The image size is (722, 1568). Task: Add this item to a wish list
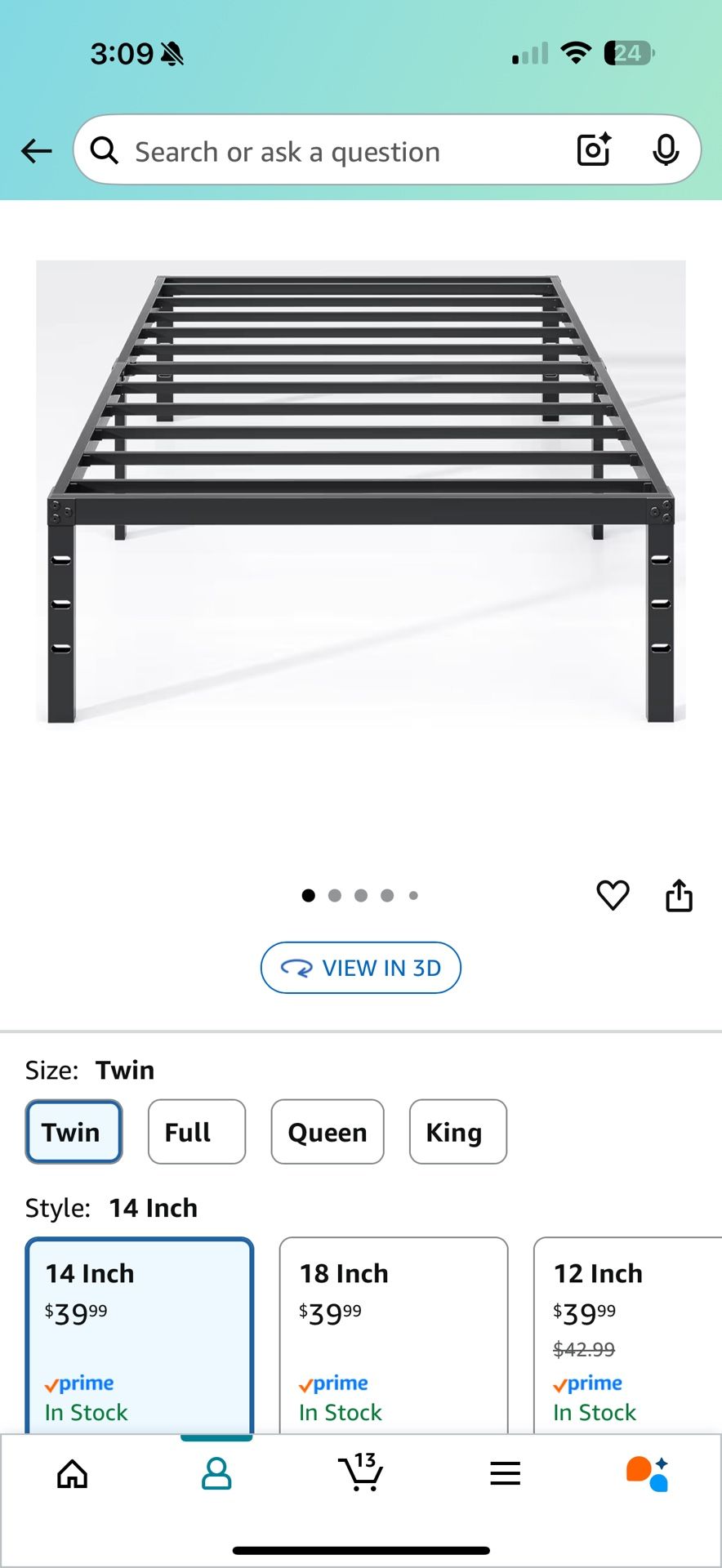pos(613,895)
